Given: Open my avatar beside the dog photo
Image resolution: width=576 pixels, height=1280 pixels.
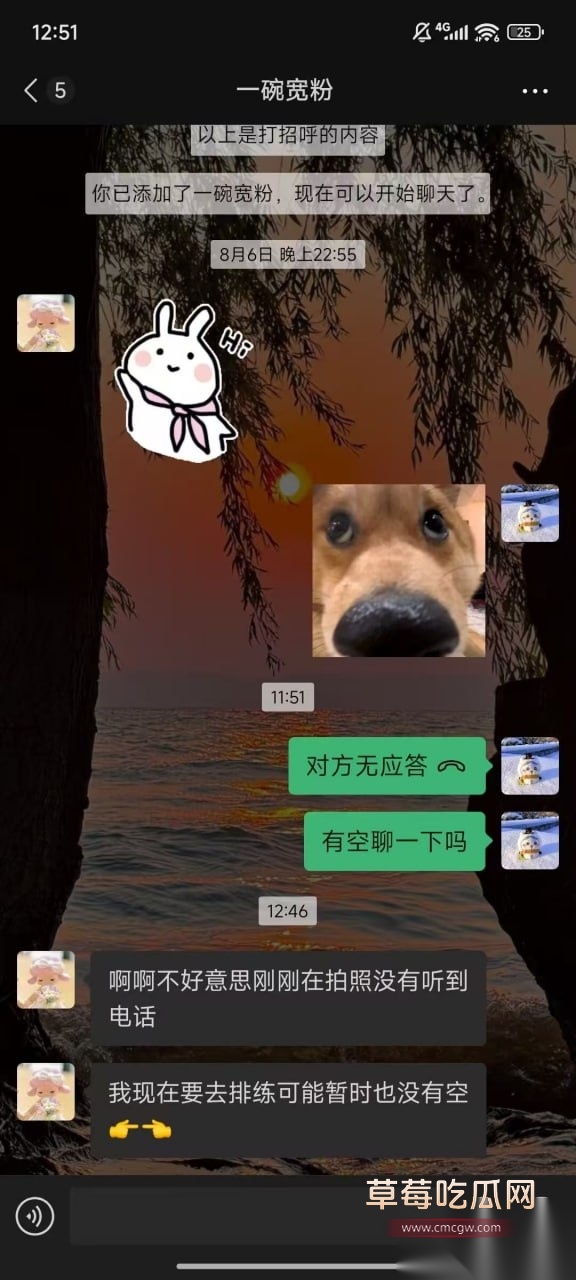Looking at the screenshot, I should pos(530,513).
